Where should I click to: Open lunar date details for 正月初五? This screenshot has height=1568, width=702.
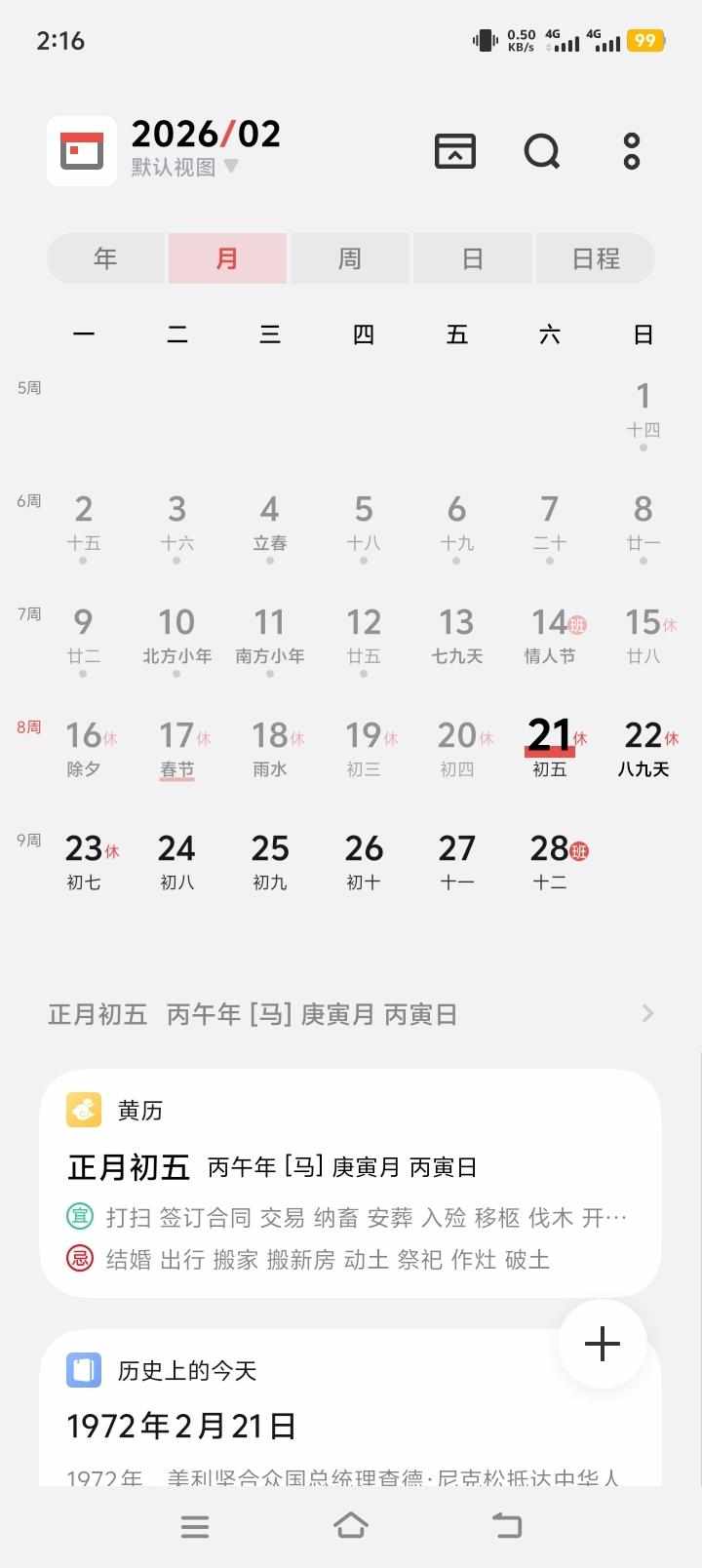[351, 1014]
